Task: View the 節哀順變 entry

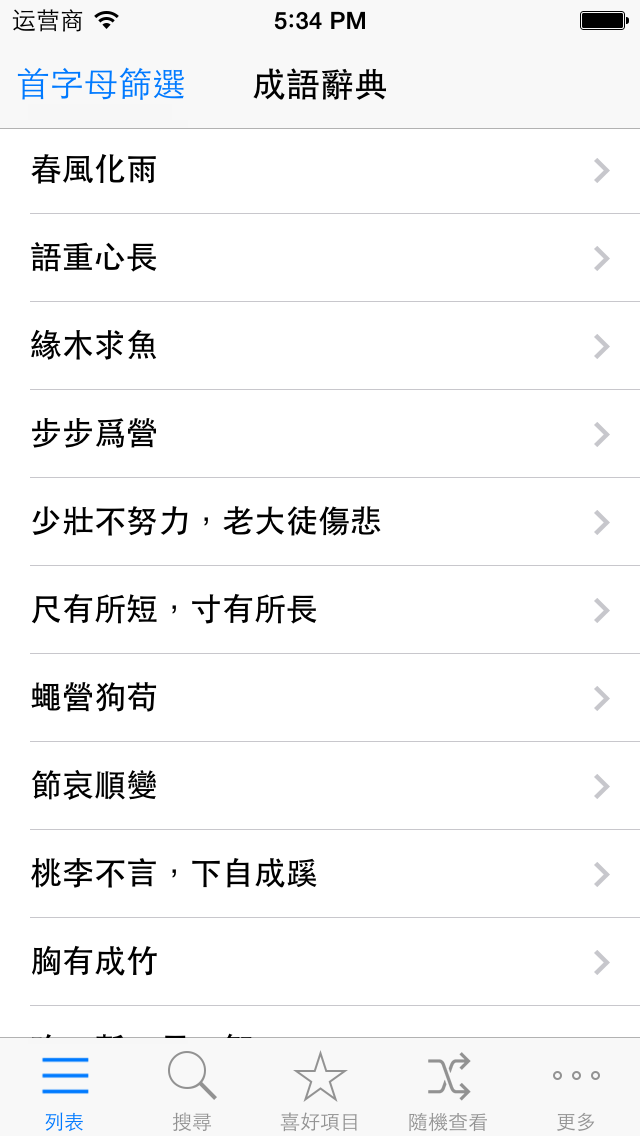Action: (x=320, y=786)
